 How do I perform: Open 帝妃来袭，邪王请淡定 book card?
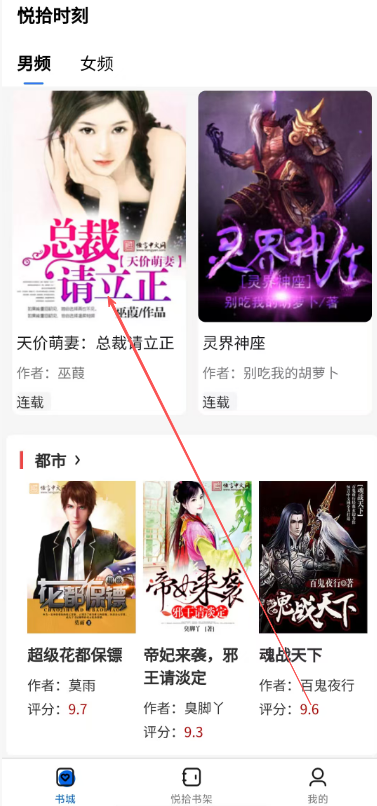point(198,611)
